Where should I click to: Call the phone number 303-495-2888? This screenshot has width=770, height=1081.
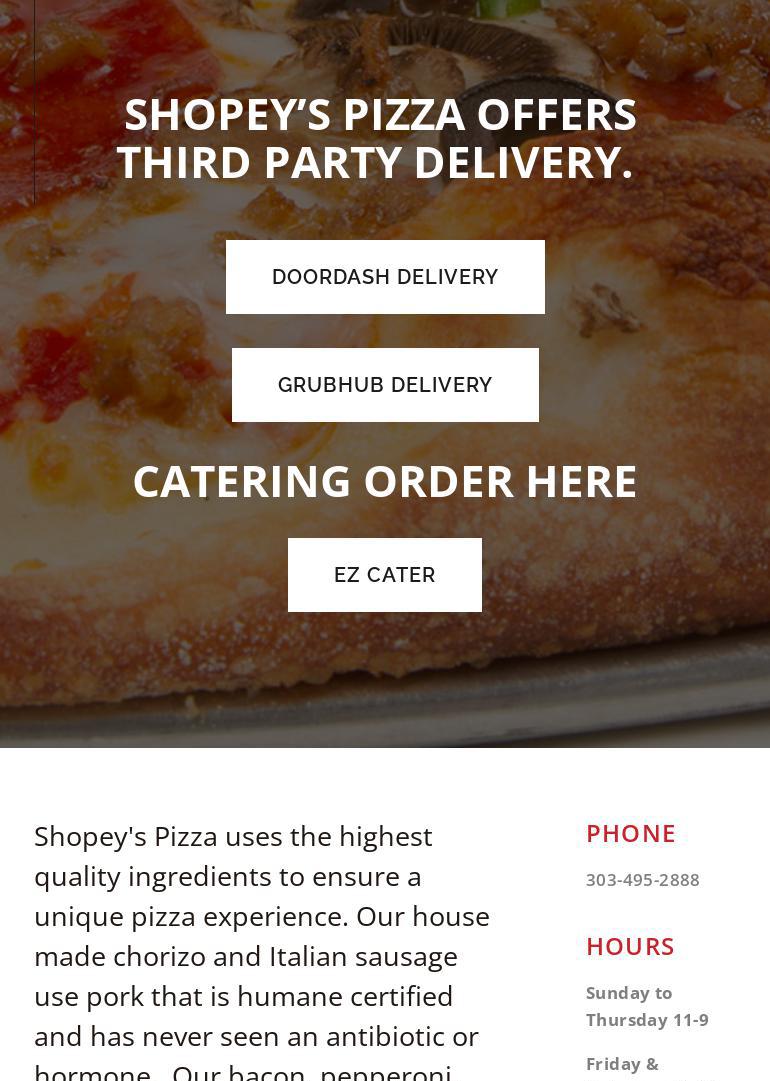click(642, 880)
